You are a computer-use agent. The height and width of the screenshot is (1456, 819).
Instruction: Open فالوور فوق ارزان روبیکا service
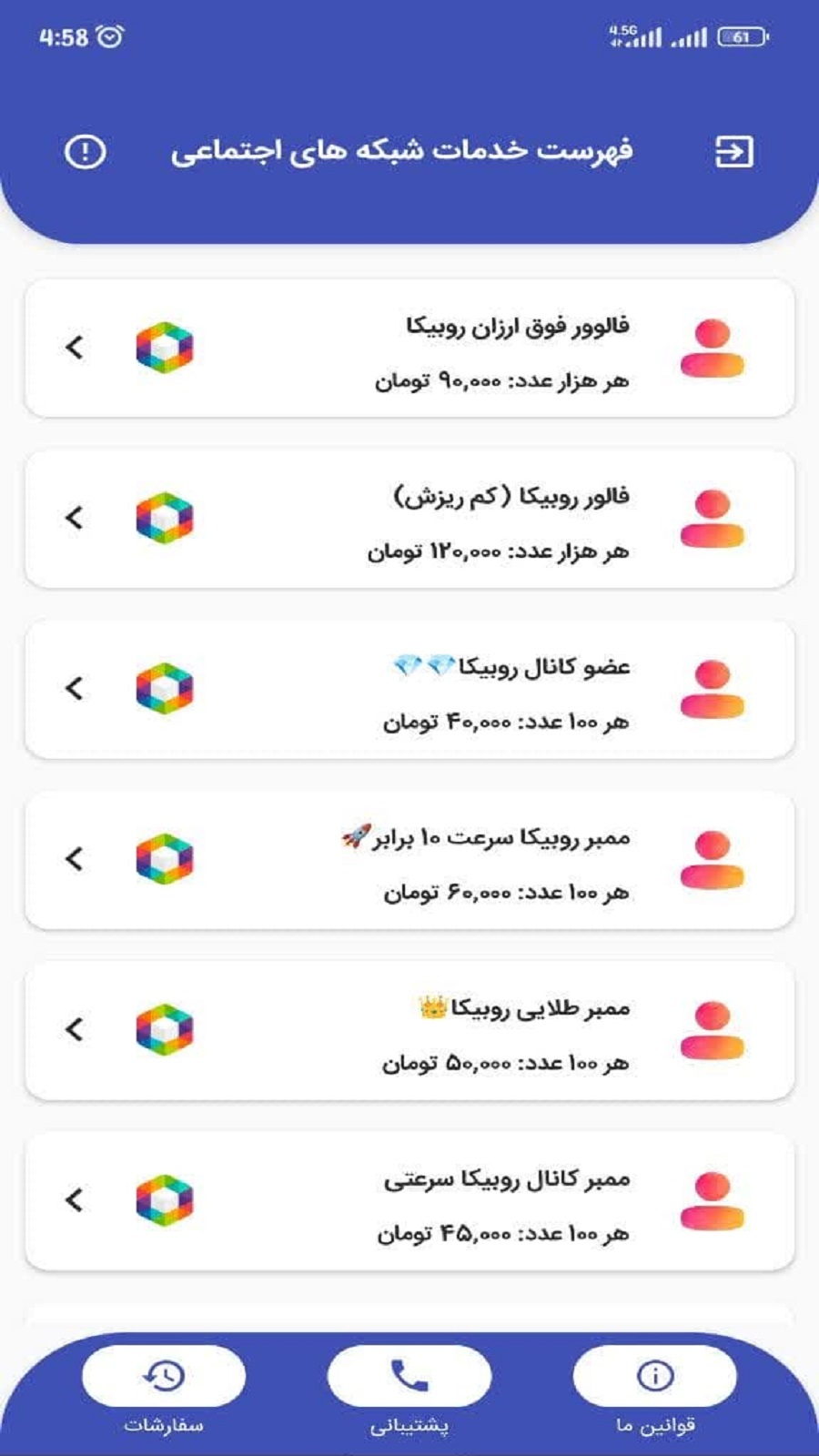409,349
